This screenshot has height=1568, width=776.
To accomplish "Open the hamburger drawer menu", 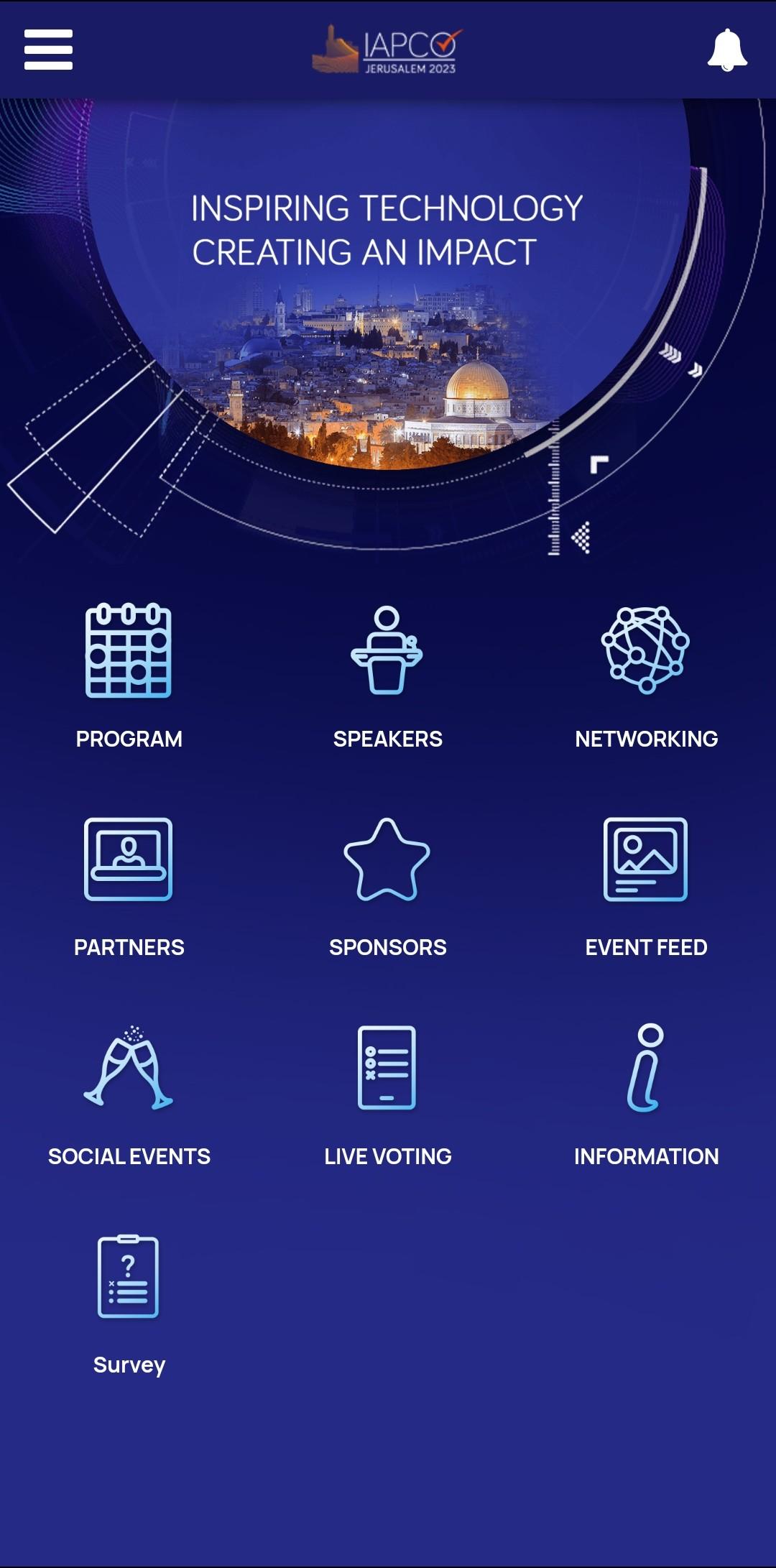I will pyautogui.click(x=48, y=50).
